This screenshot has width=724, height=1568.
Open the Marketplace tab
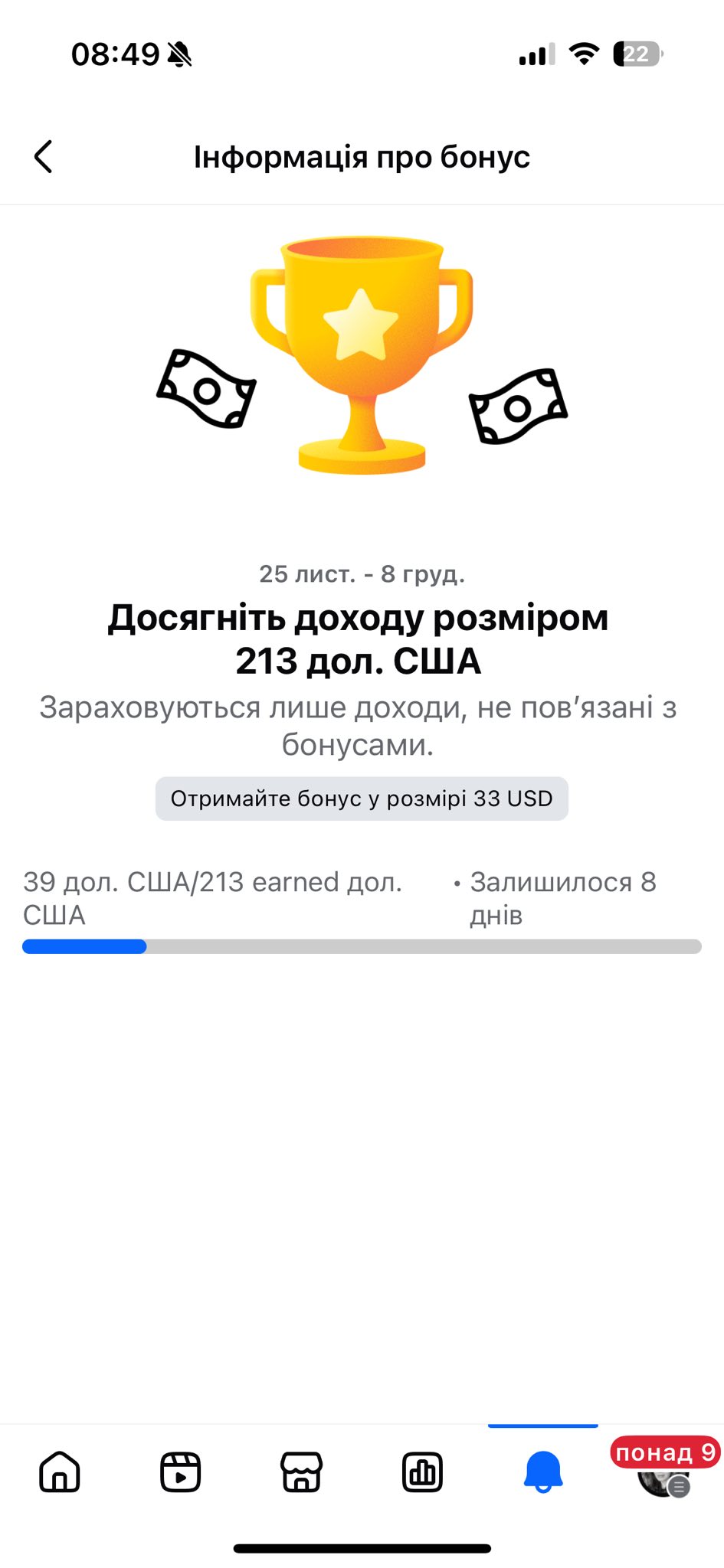point(301,1472)
